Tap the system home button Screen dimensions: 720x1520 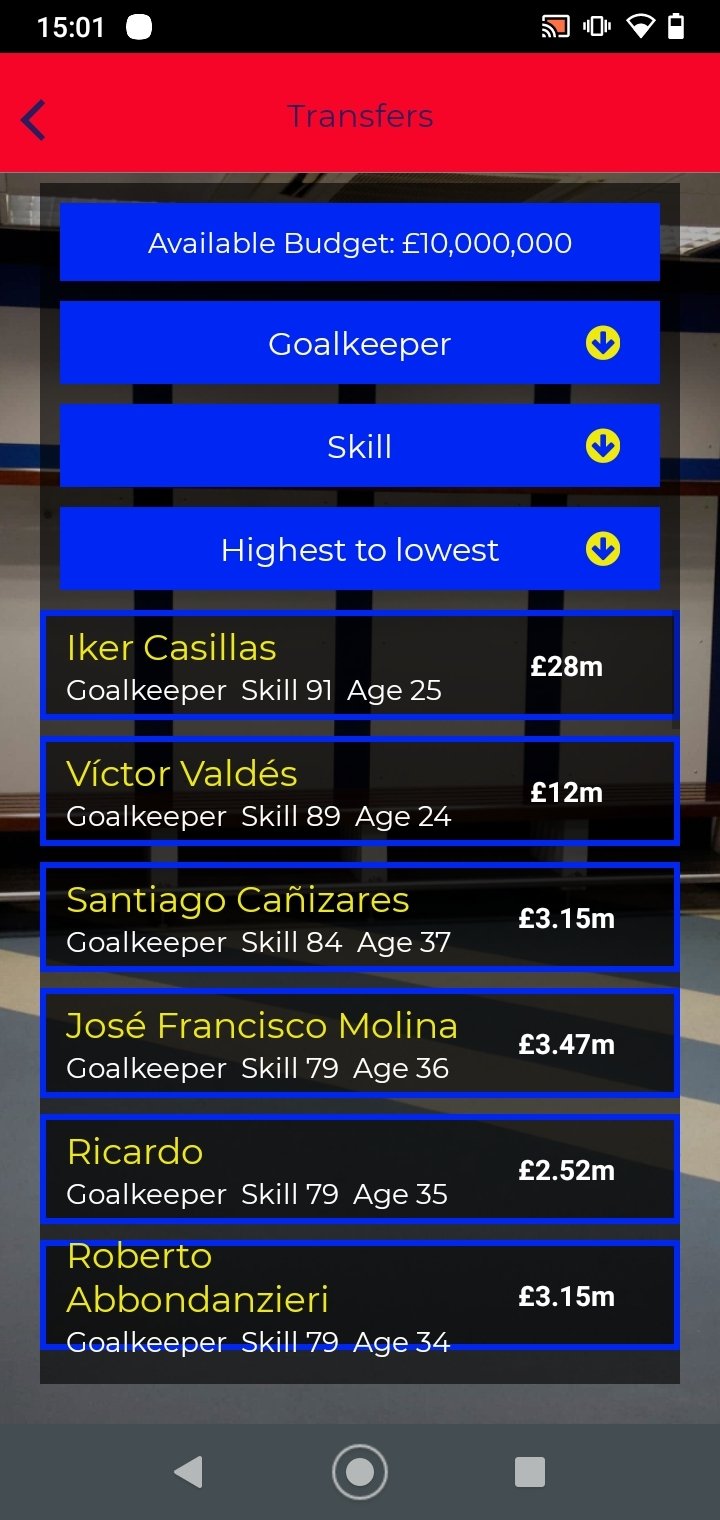tap(360, 1472)
